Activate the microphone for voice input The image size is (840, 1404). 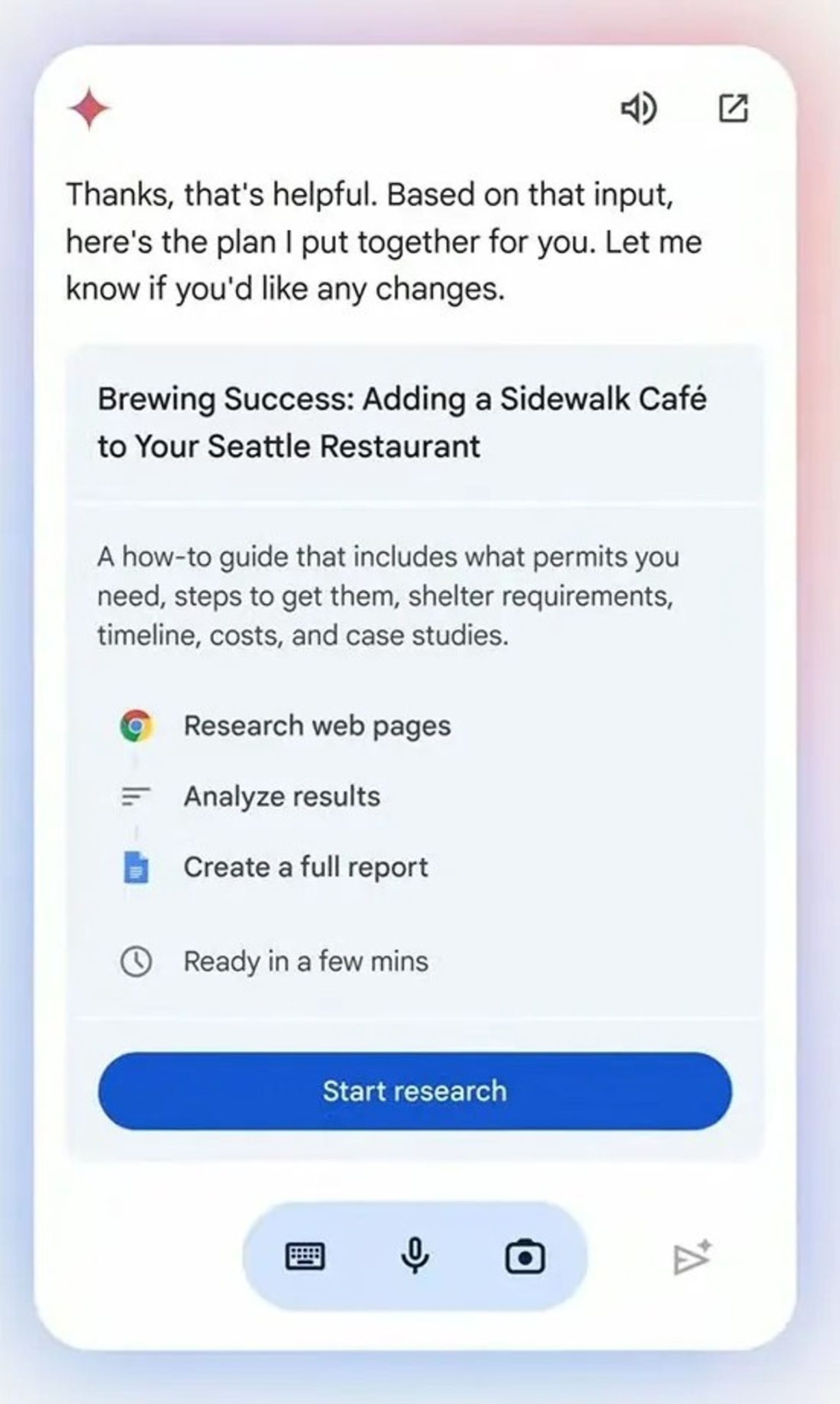tap(415, 1256)
